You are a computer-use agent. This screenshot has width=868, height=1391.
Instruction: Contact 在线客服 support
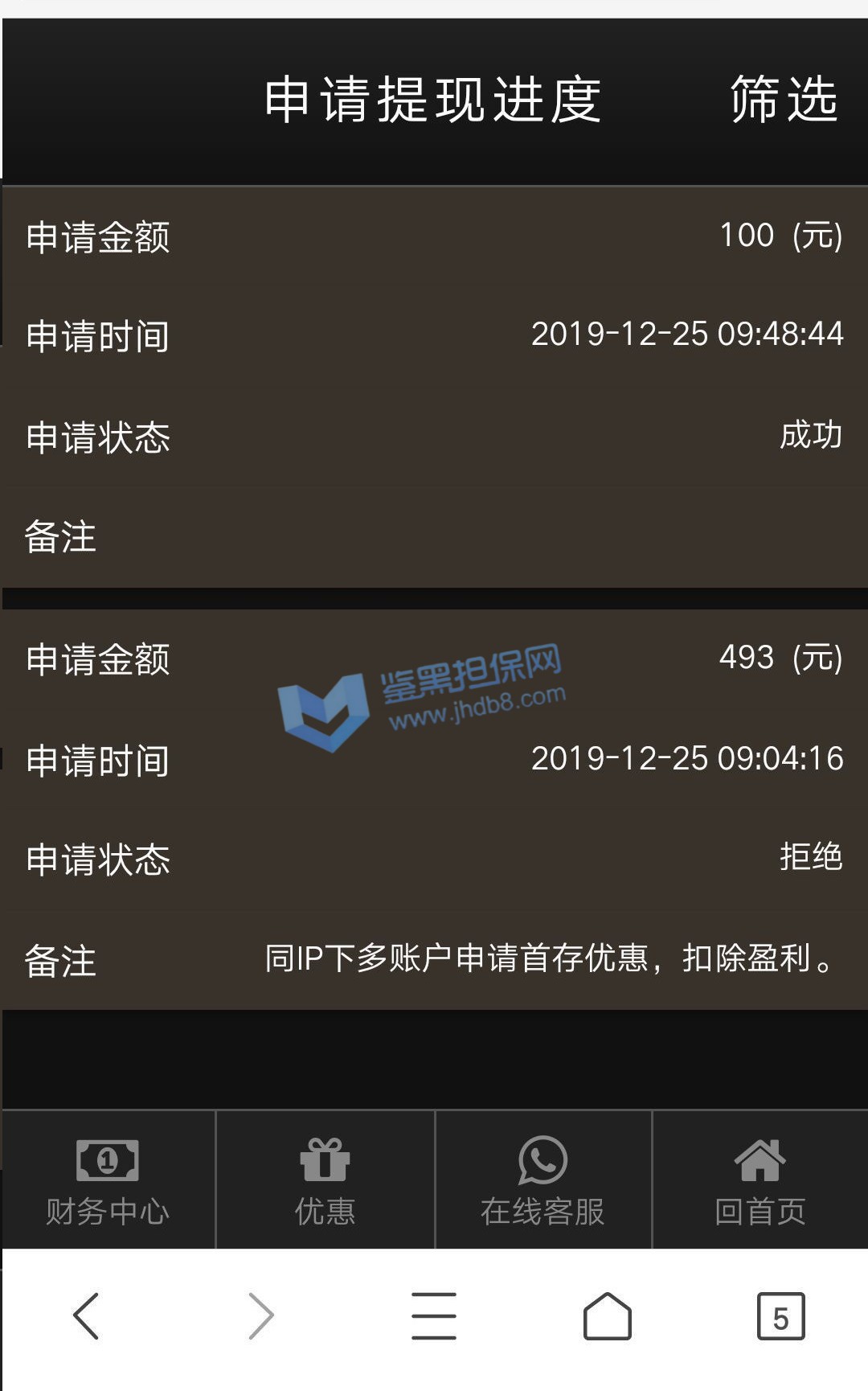tap(542, 1180)
